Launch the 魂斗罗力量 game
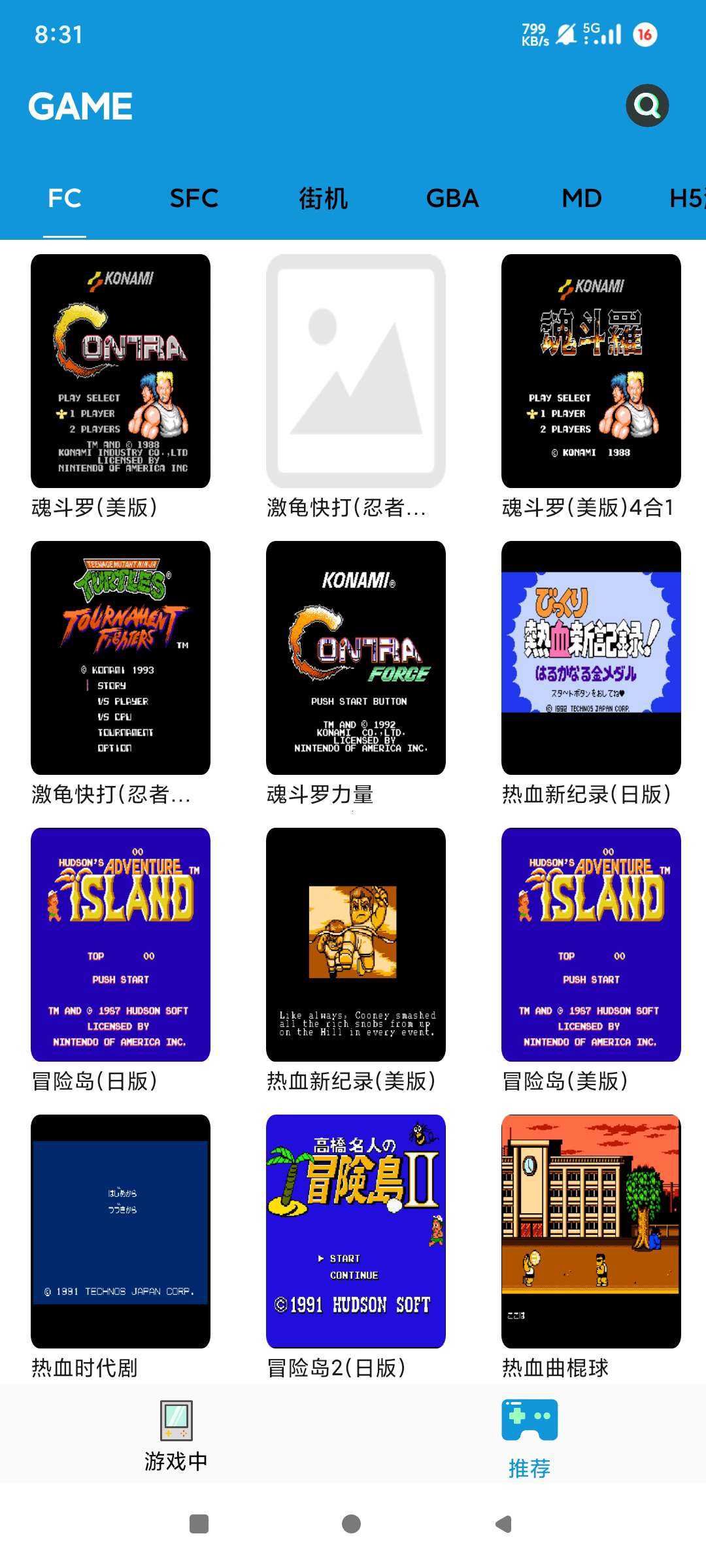The image size is (706, 1568). pyautogui.click(x=356, y=658)
